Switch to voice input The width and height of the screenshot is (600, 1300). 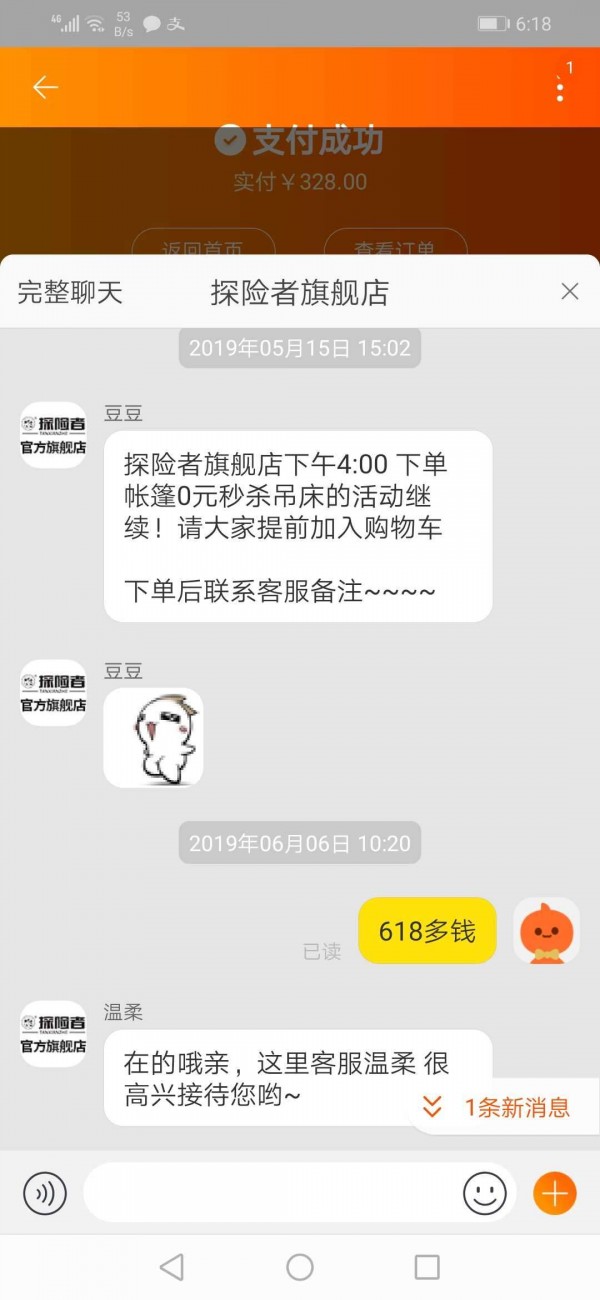tap(45, 1193)
